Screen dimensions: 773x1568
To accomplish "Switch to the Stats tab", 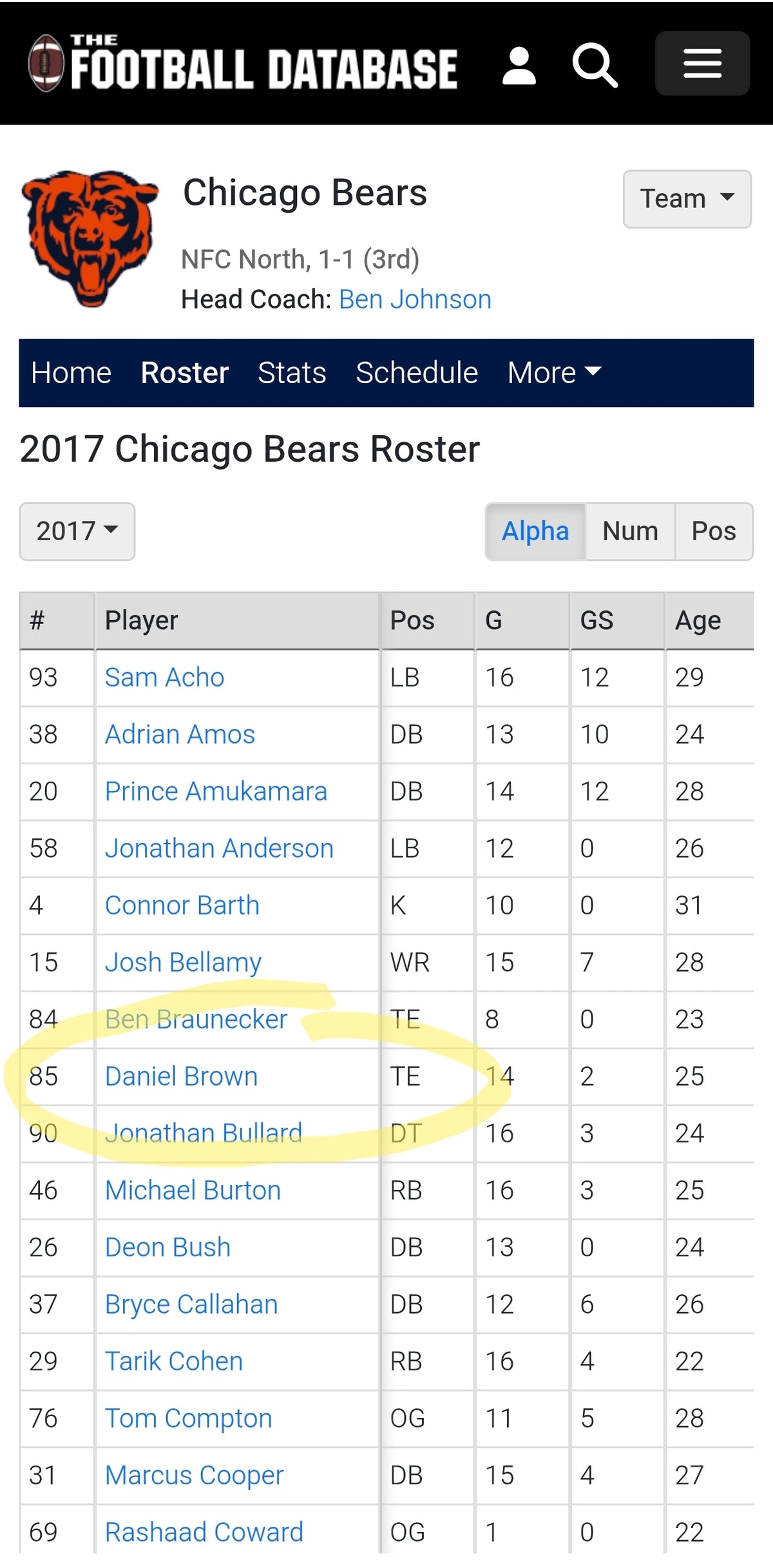I will pyautogui.click(x=292, y=373).
